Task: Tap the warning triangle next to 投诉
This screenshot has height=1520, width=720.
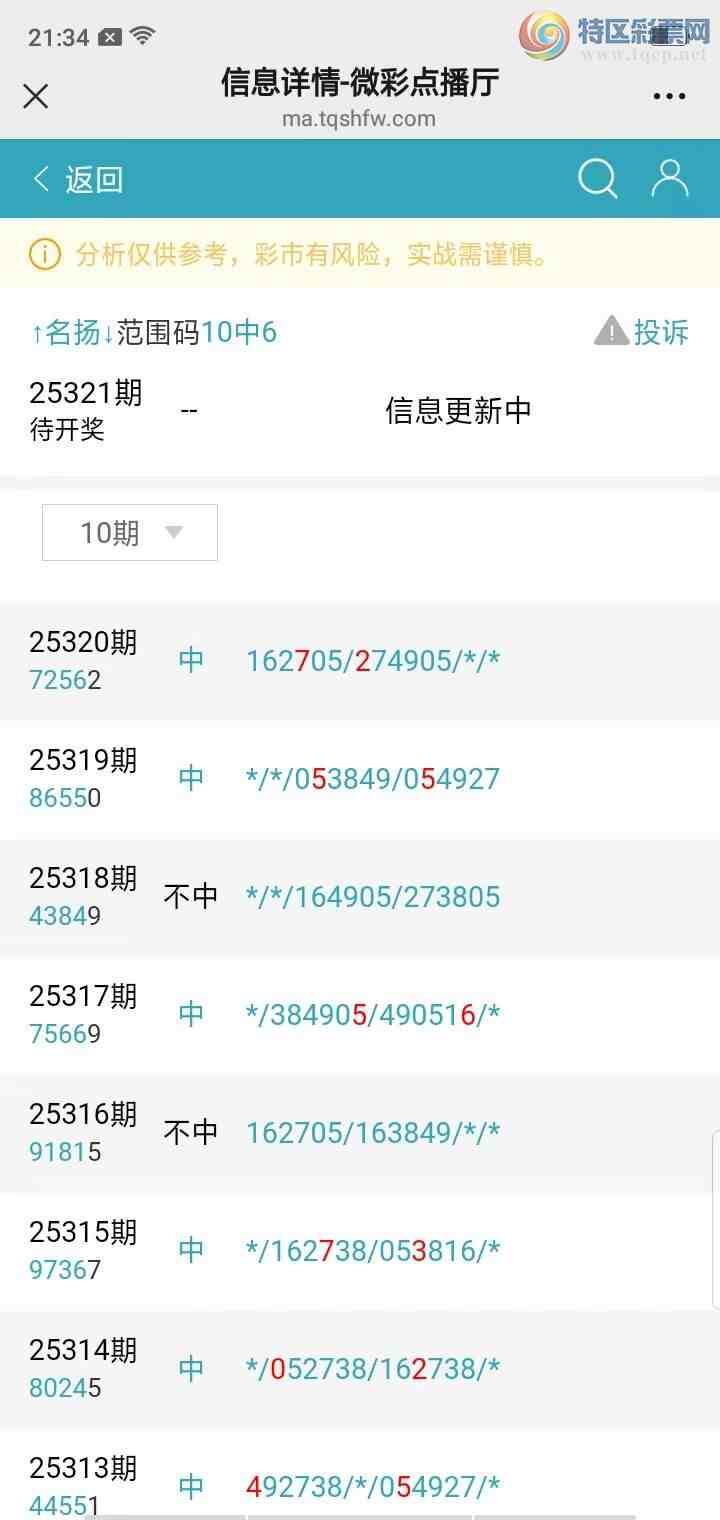Action: click(x=609, y=330)
